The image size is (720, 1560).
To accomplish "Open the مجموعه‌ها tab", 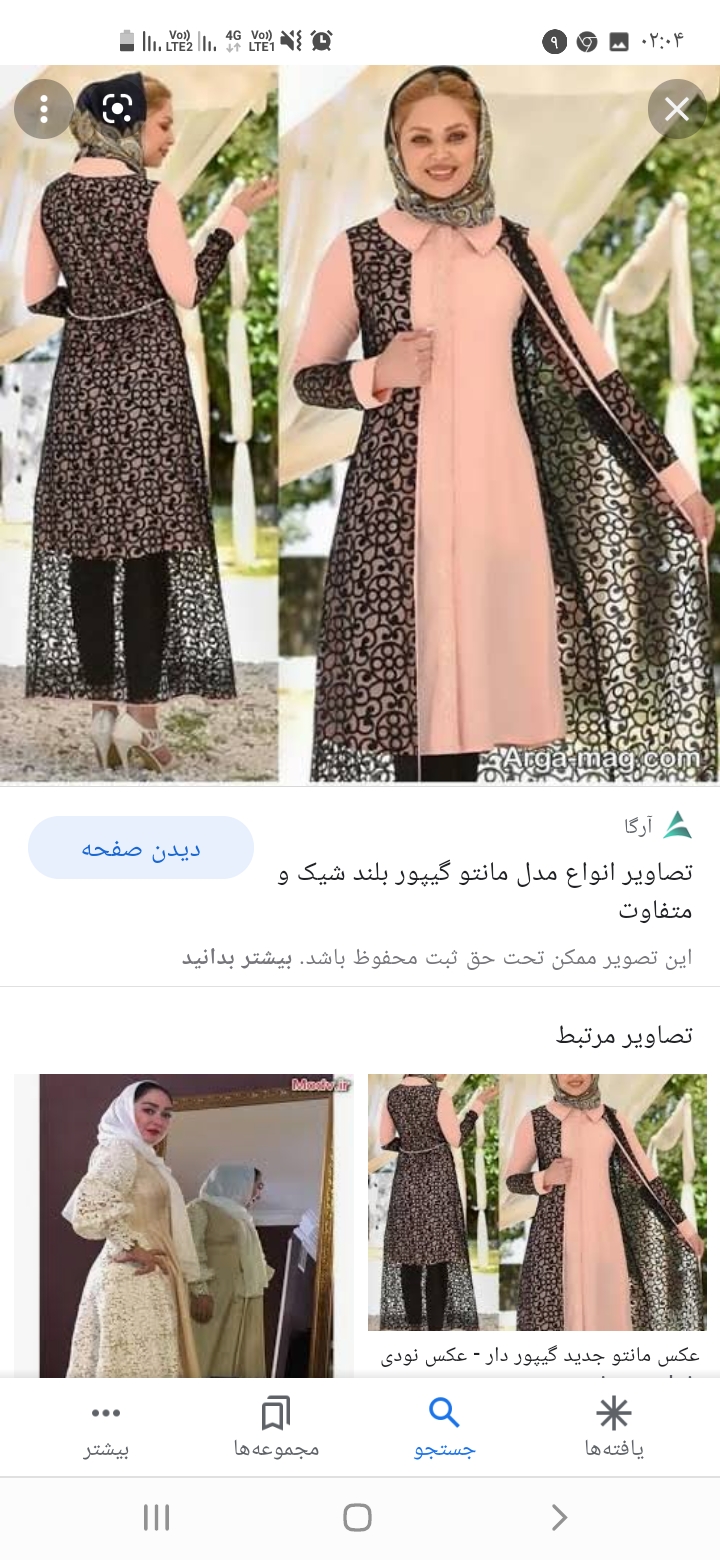I will [276, 1427].
